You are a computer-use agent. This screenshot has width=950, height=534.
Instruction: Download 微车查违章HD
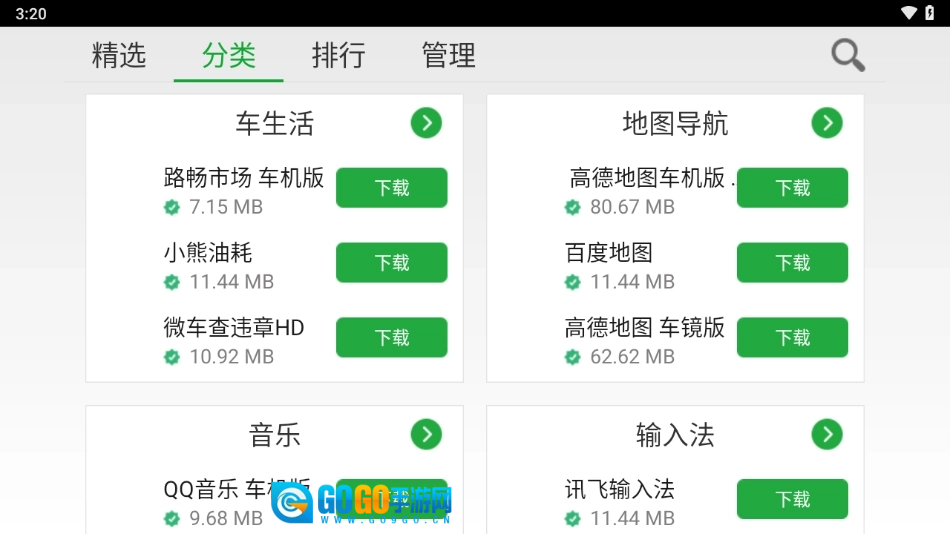[x=391, y=338]
